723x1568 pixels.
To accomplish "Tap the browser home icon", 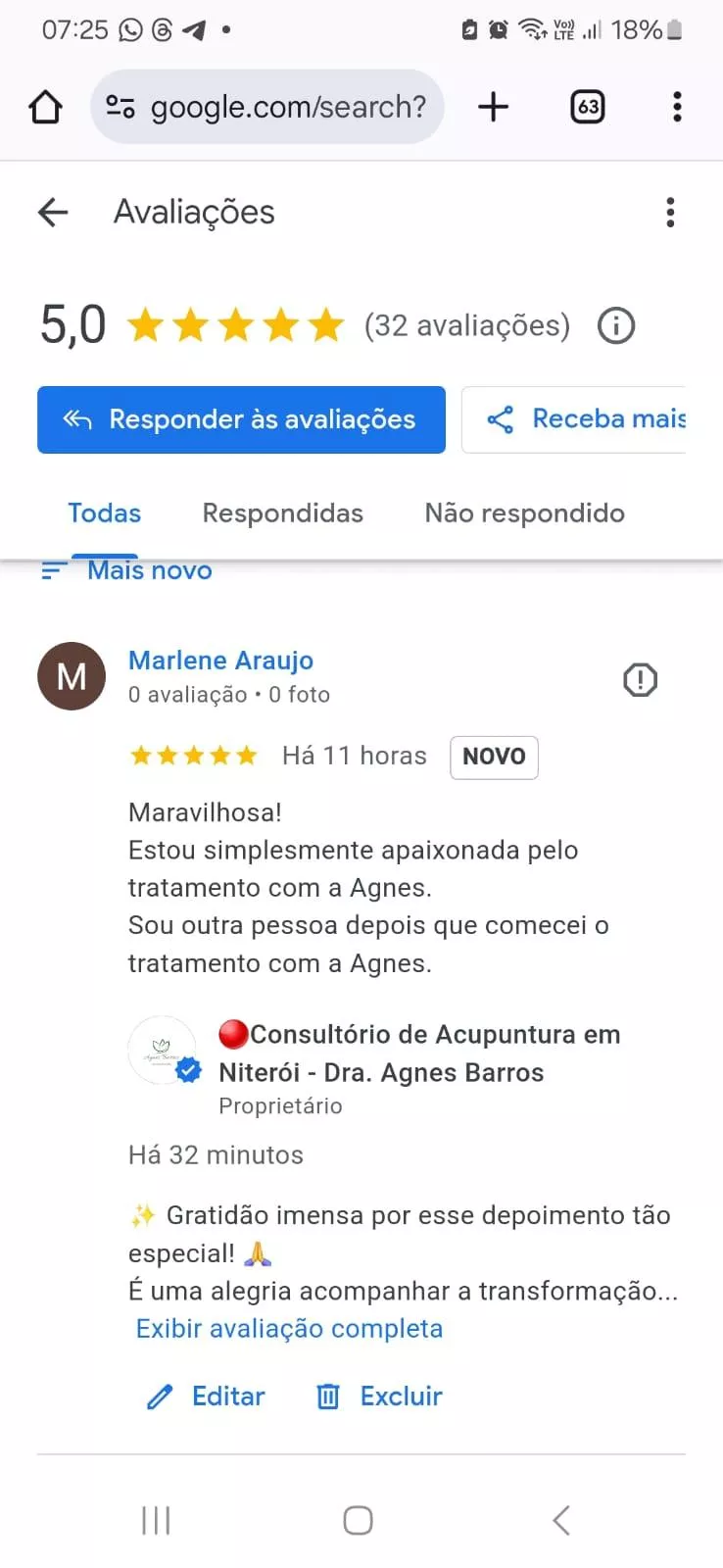I will (x=45, y=107).
